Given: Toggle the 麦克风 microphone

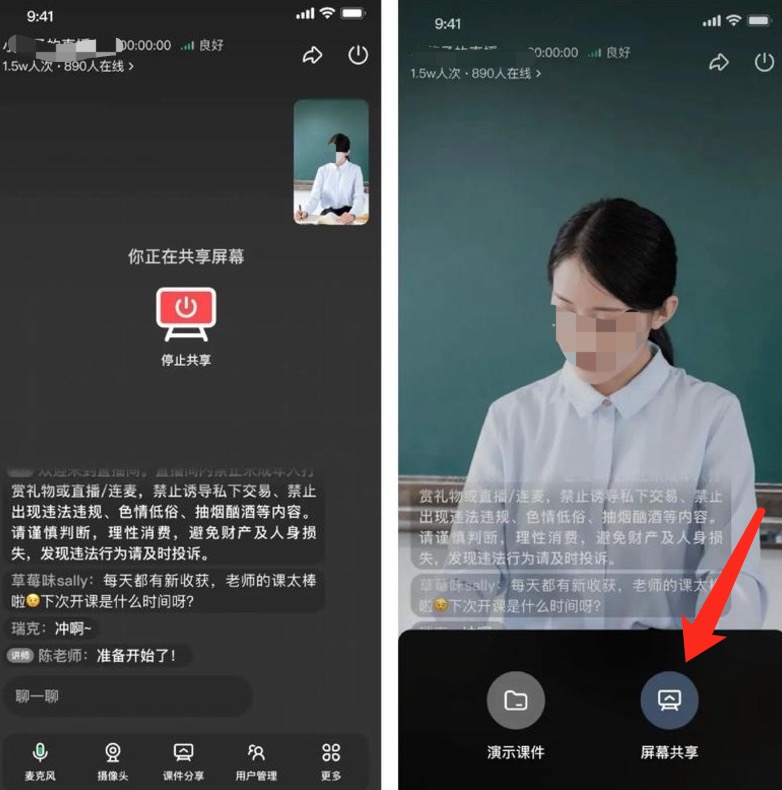Looking at the screenshot, I should pos(41,758).
